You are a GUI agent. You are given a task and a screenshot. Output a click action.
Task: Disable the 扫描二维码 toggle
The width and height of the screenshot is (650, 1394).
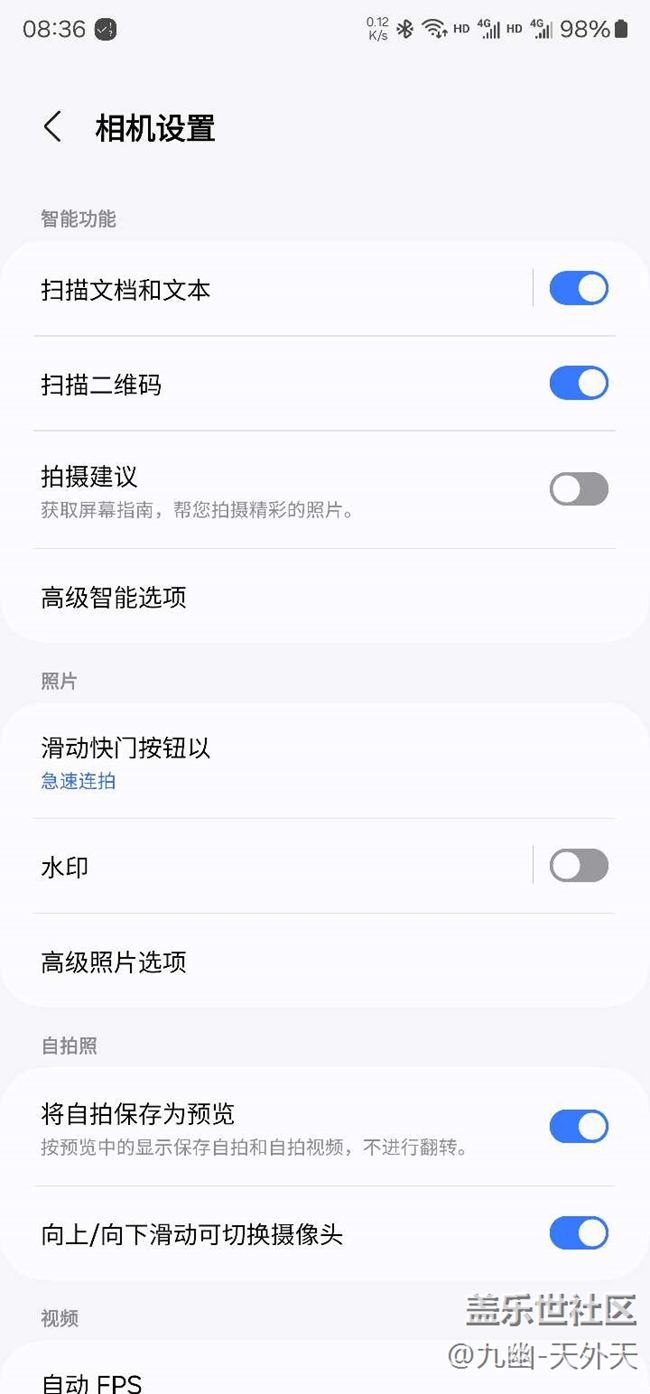coord(579,383)
